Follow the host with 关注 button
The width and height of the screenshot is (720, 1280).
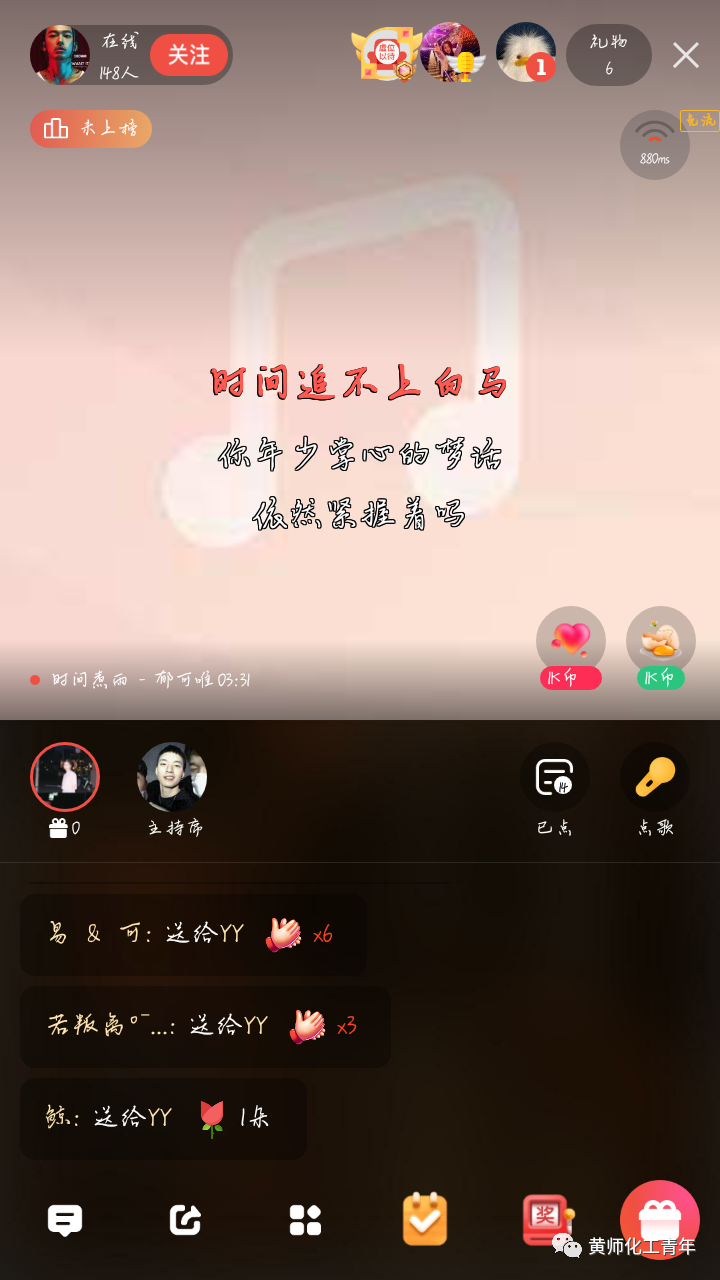pos(188,55)
